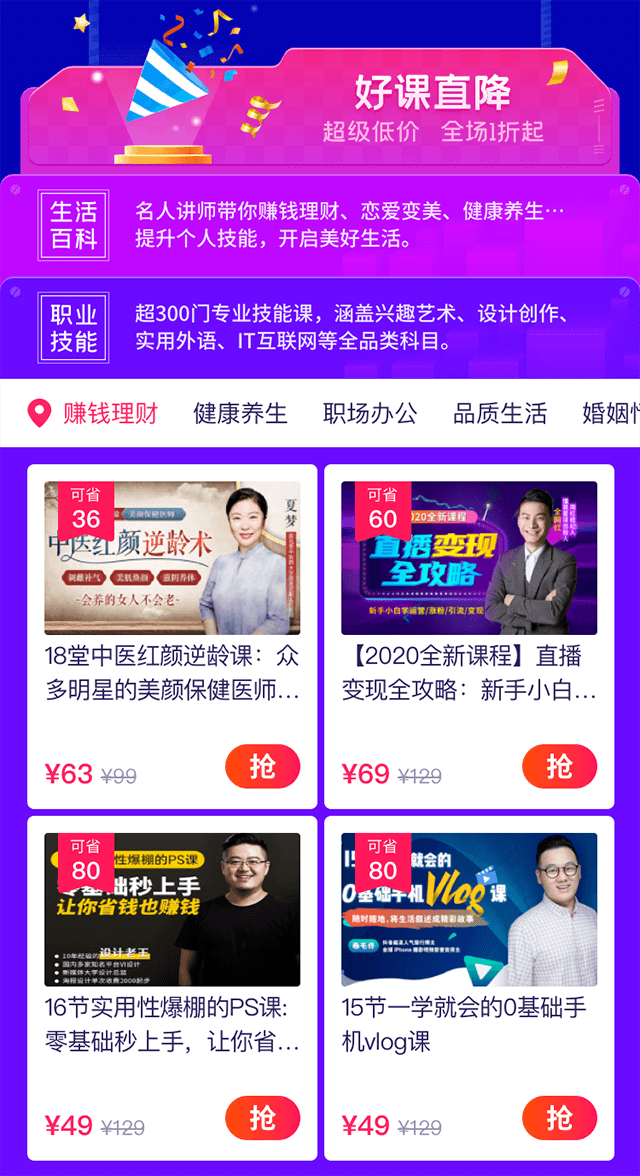Image resolution: width=640 pixels, height=1176 pixels.
Task: Open the 15节0基础手机vlog课 card
Action: (469, 988)
